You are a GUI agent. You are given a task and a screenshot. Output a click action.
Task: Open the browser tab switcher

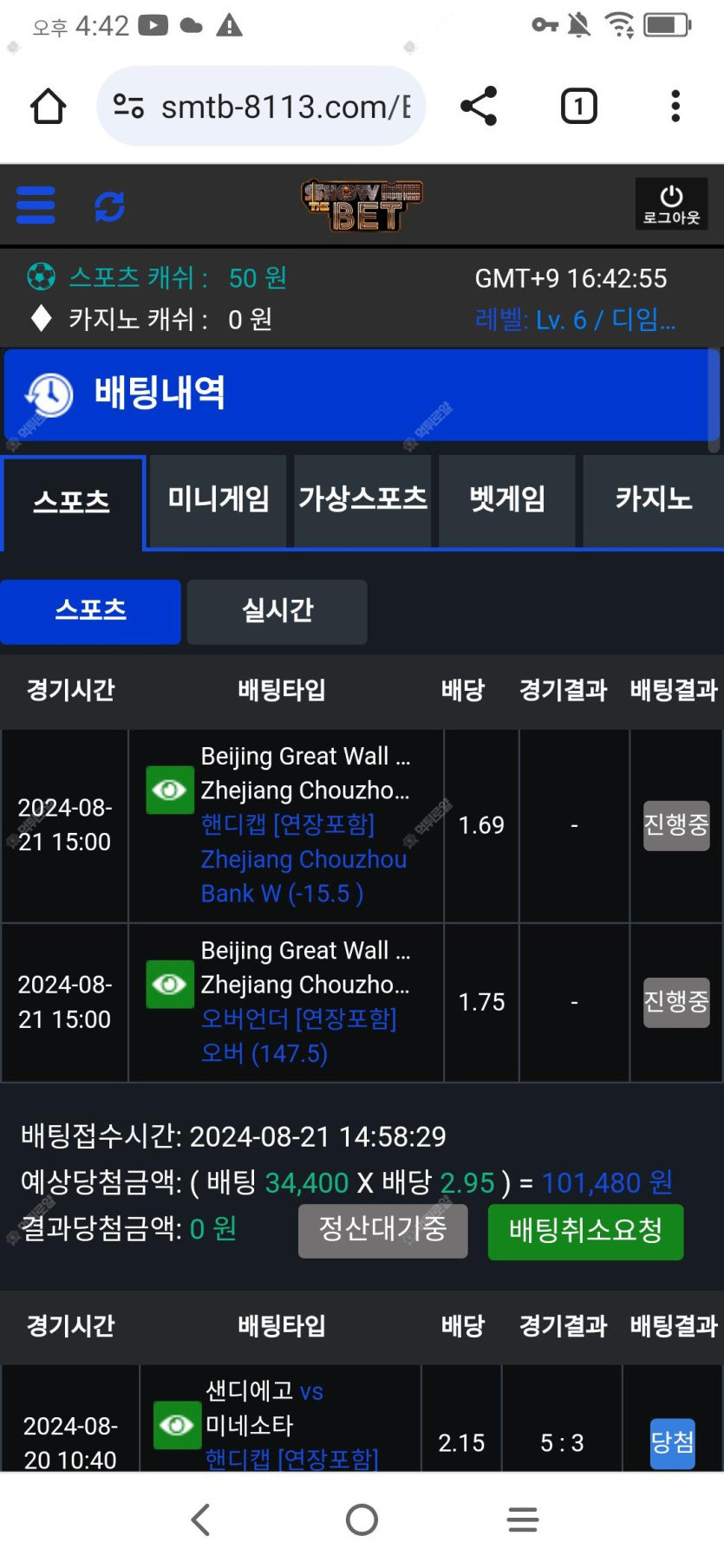[x=578, y=106]
